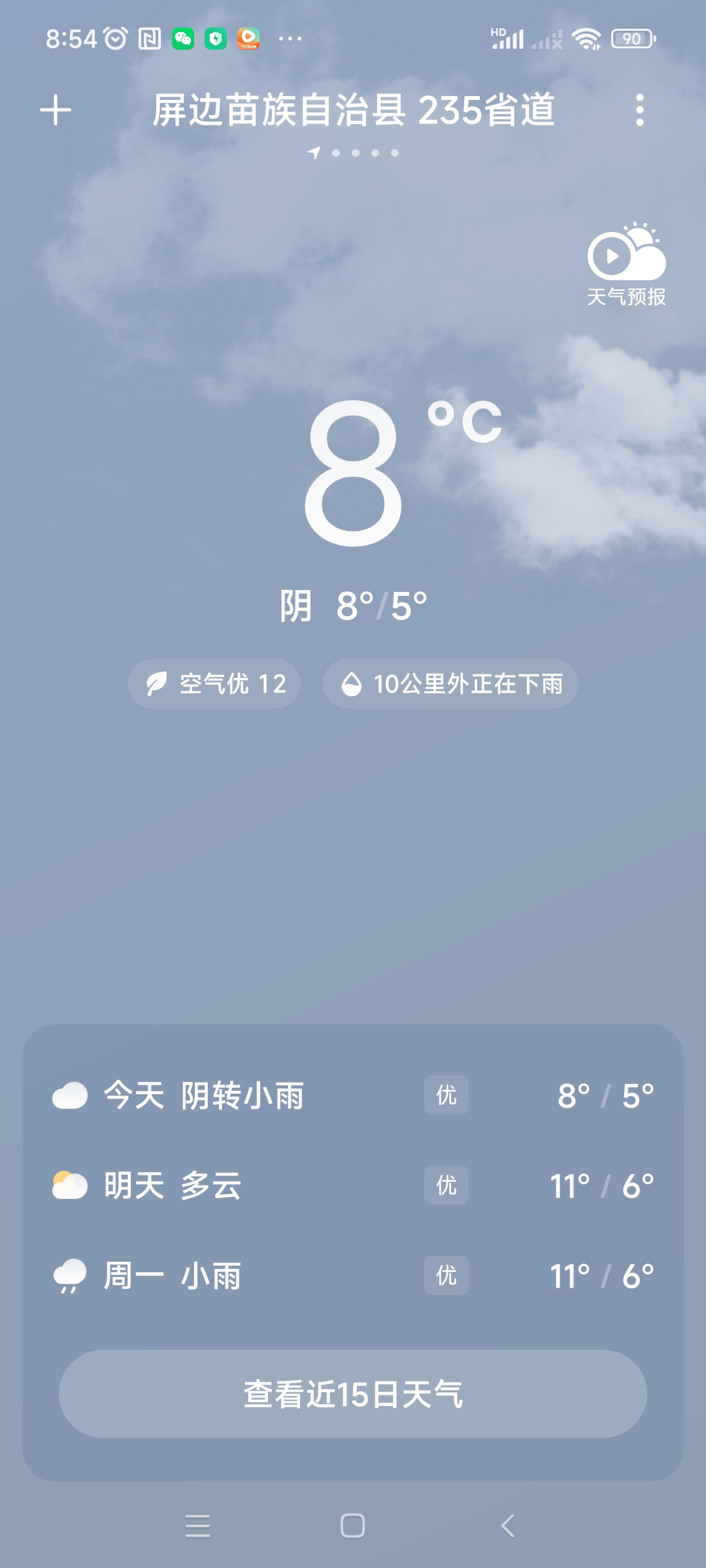Open today's 阴转小雨 forecast row

pos(353,1096)
